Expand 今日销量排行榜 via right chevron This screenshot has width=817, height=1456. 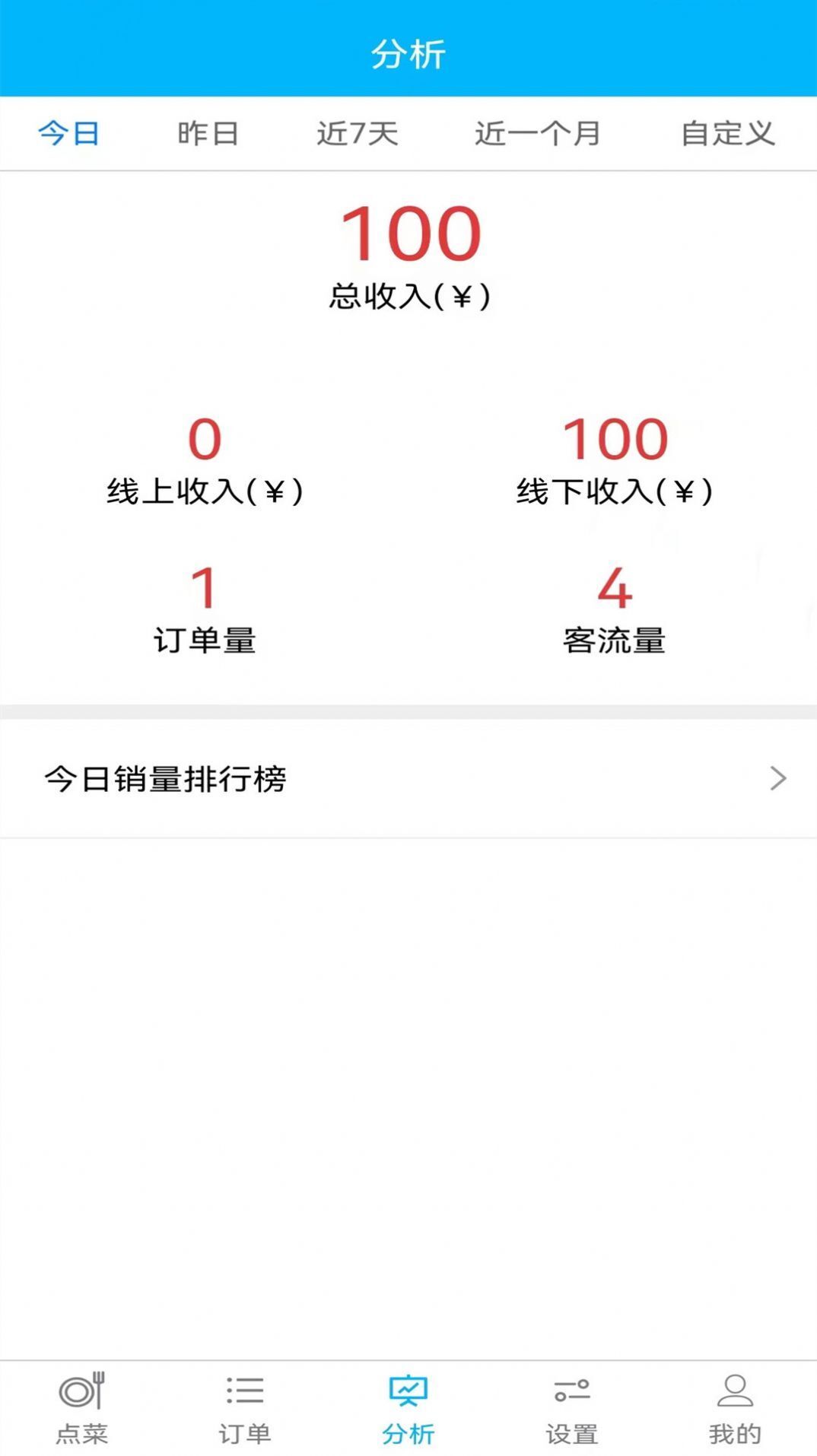point(778,778)
